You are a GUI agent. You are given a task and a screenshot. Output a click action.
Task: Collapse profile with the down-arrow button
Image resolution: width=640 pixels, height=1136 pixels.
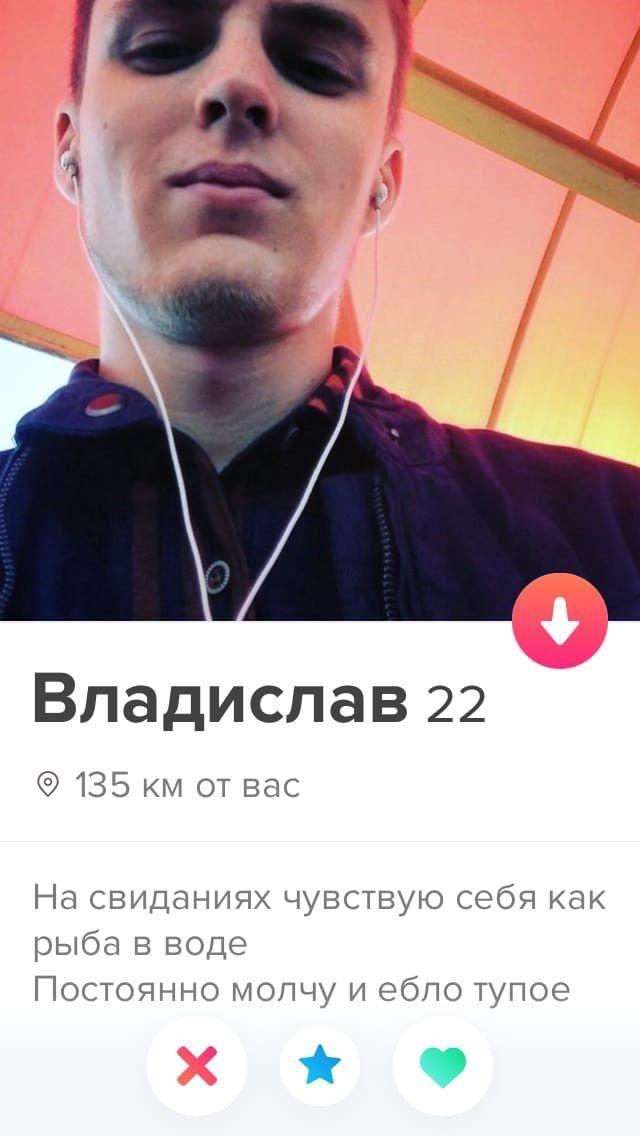[x=559, y=622]
